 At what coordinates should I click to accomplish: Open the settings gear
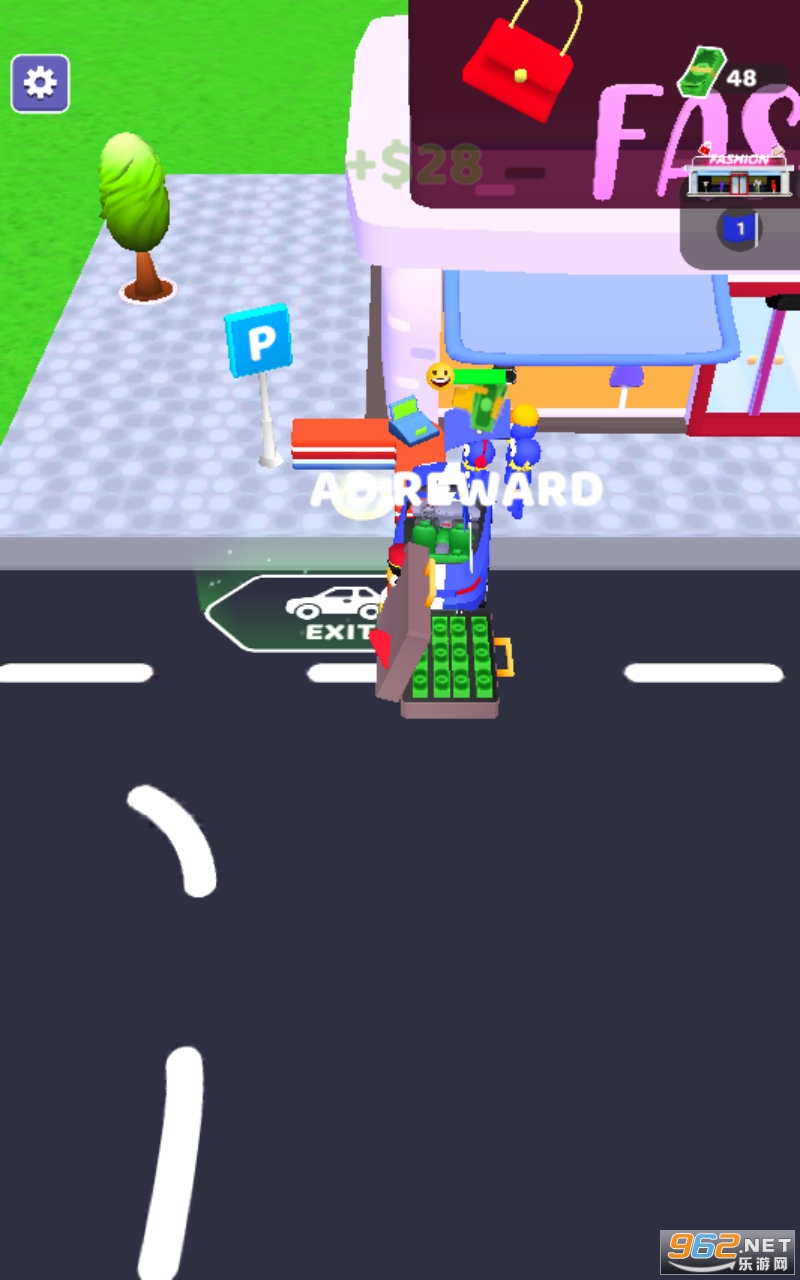click(x=40, y=82)
